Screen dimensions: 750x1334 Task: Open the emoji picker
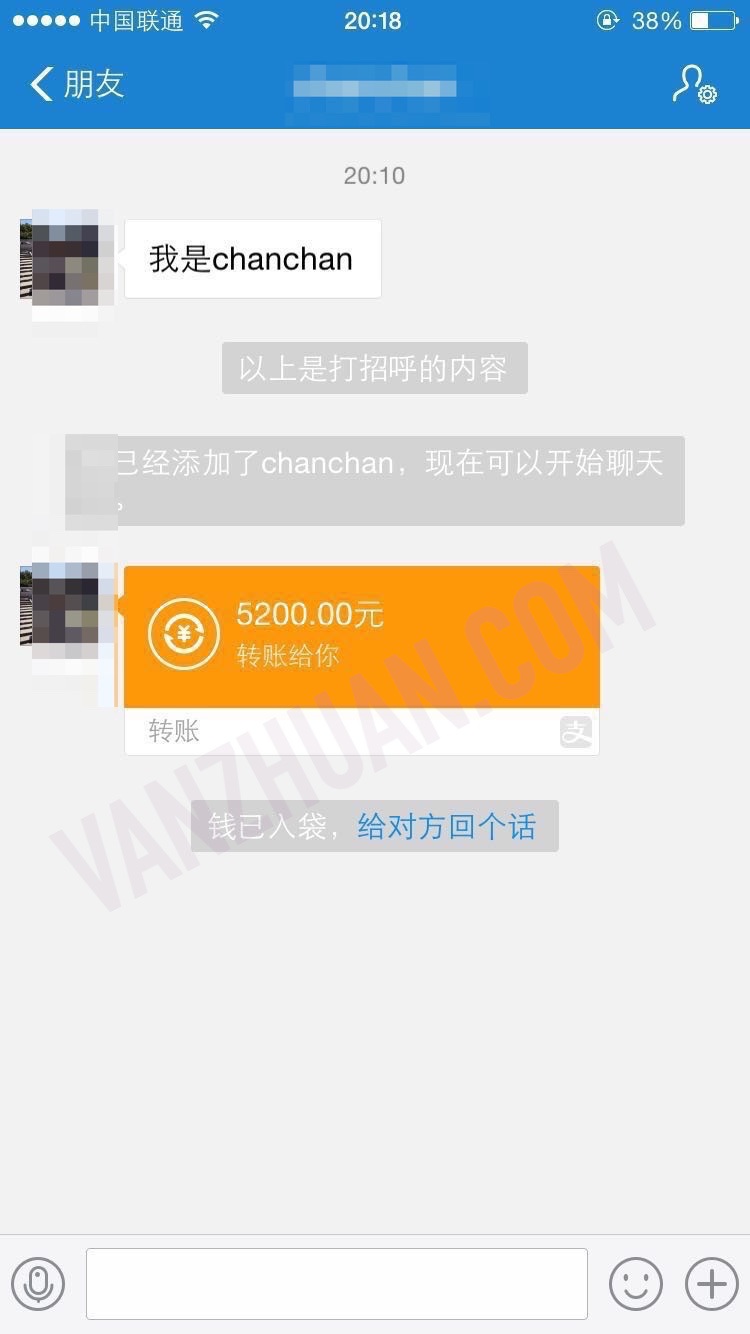636,1283
